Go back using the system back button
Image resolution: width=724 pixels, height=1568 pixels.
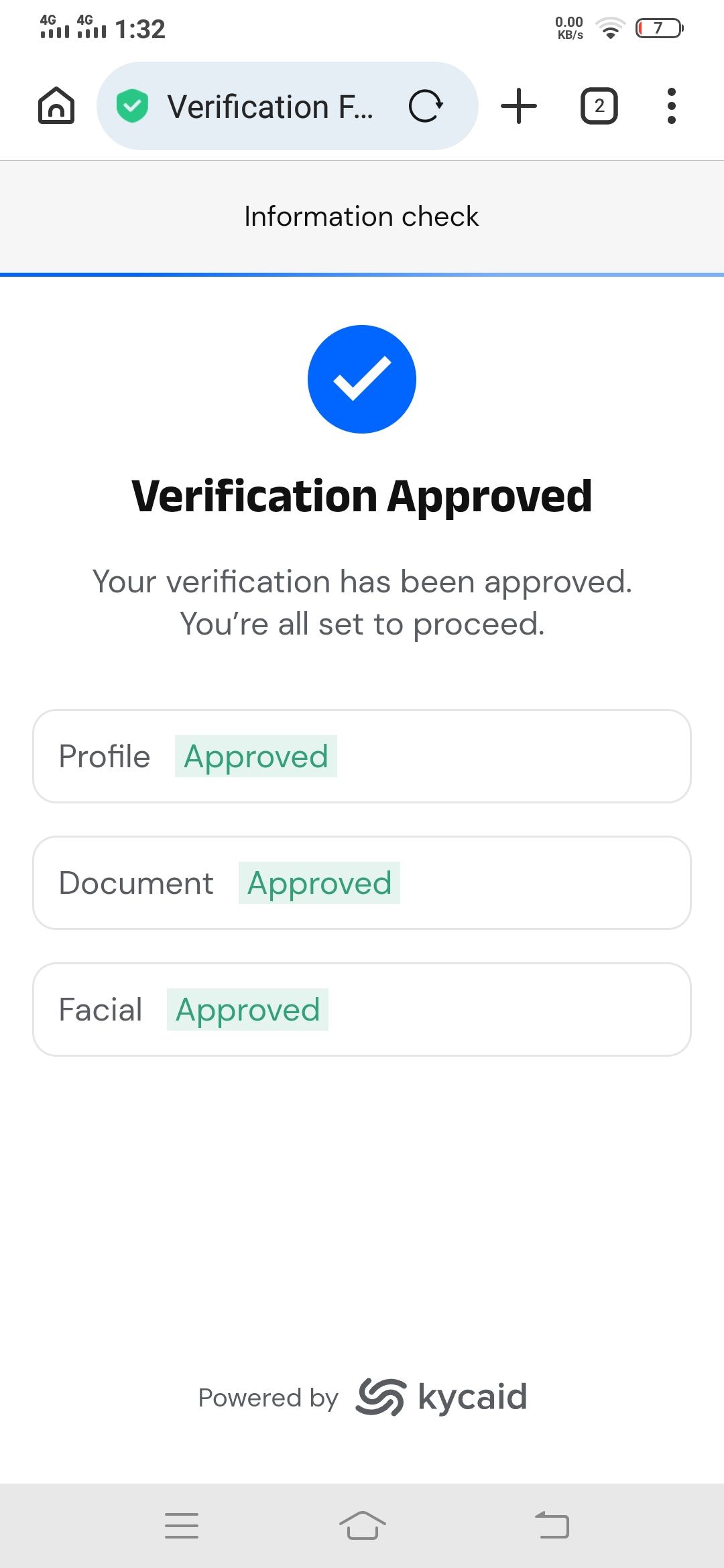[x=552, y=1525]
